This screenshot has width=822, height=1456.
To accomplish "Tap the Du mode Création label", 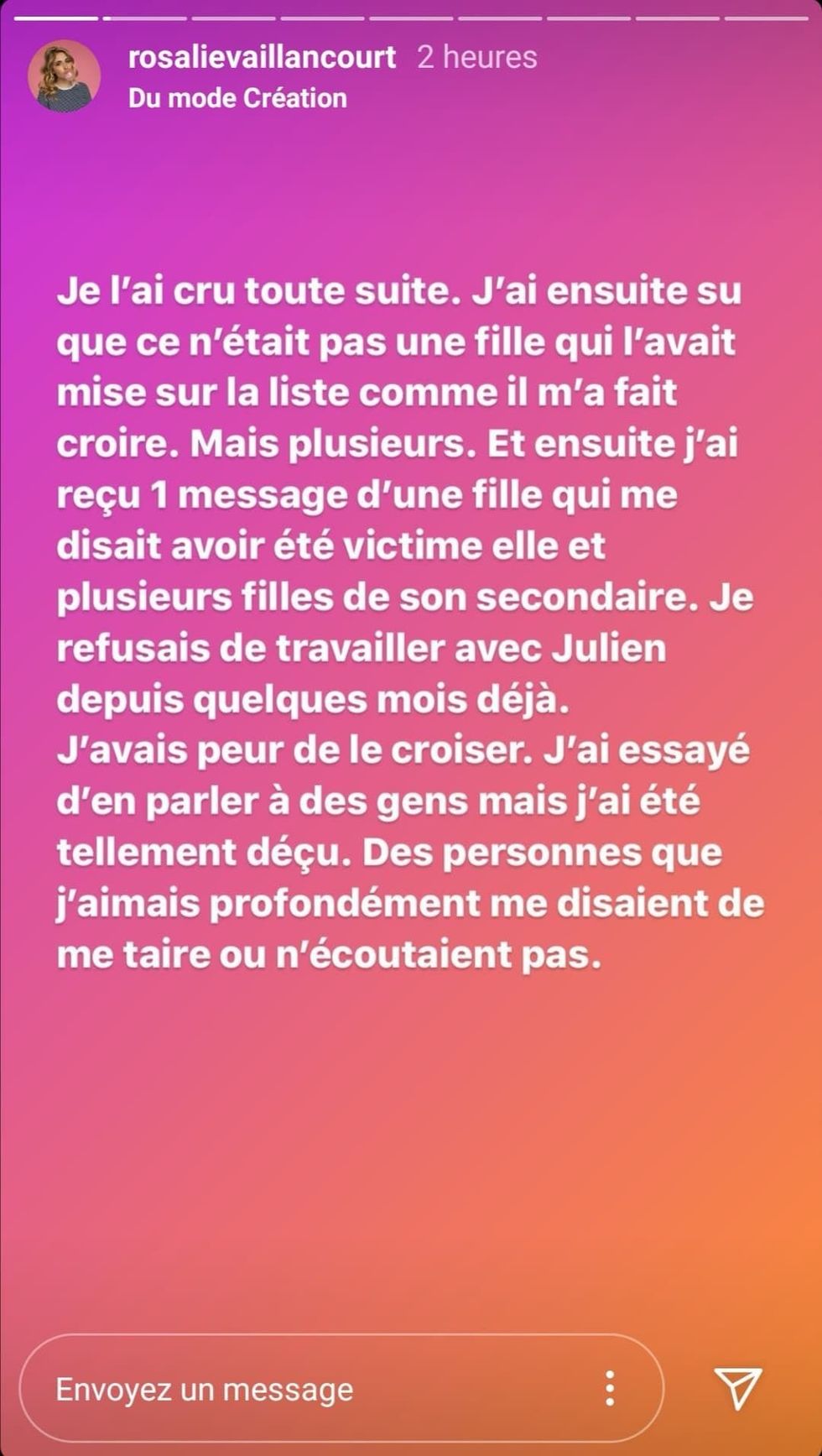I will pyautogui.click(x=237, y=98).
